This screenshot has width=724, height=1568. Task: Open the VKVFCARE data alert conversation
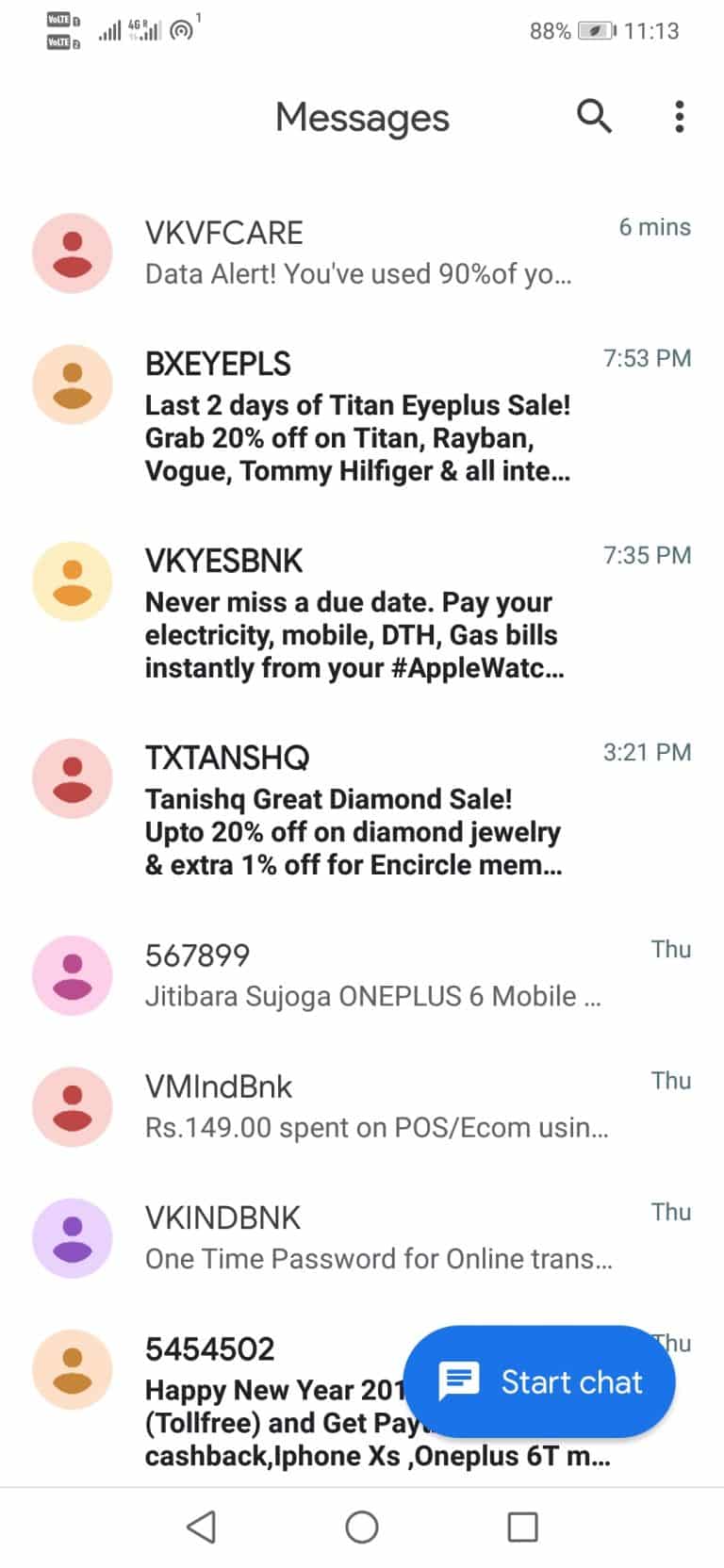pos(362,253)
